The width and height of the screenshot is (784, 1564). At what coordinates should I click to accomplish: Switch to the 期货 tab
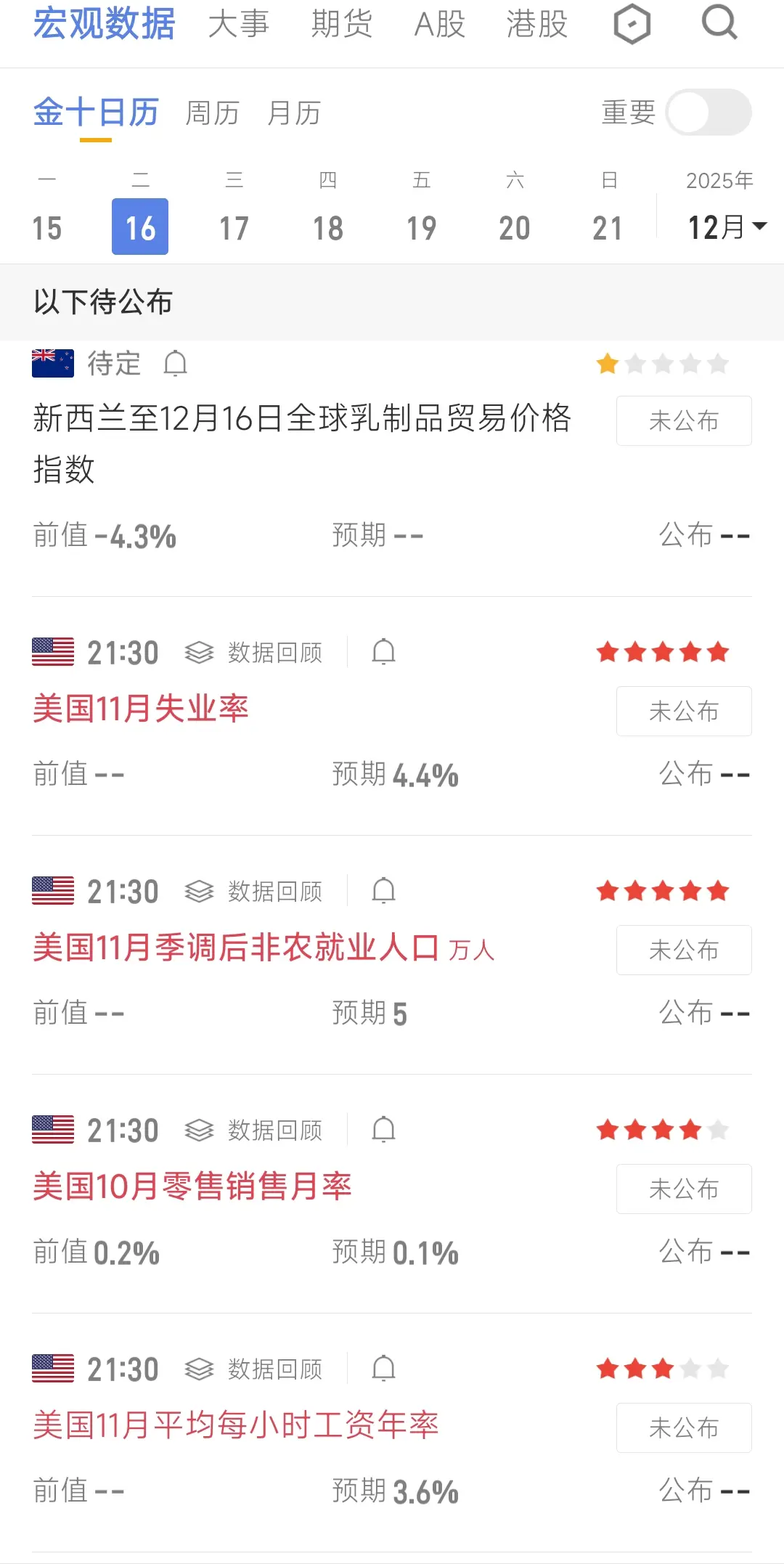coord(342,24)
